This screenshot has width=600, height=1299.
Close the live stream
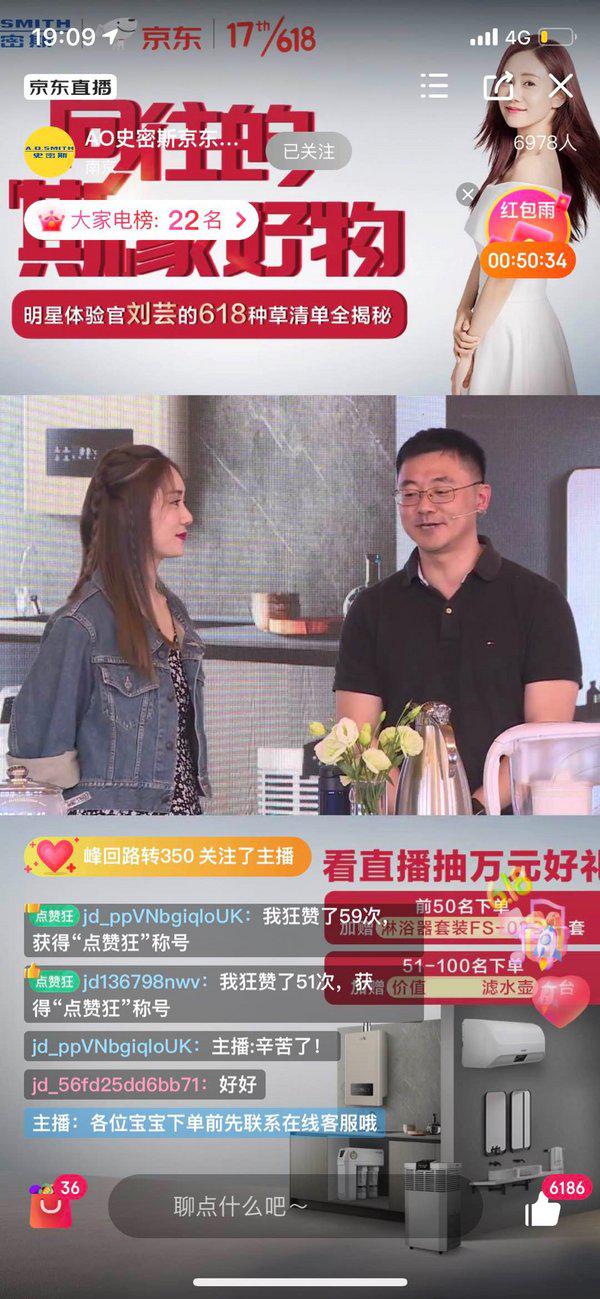(561, 86)
